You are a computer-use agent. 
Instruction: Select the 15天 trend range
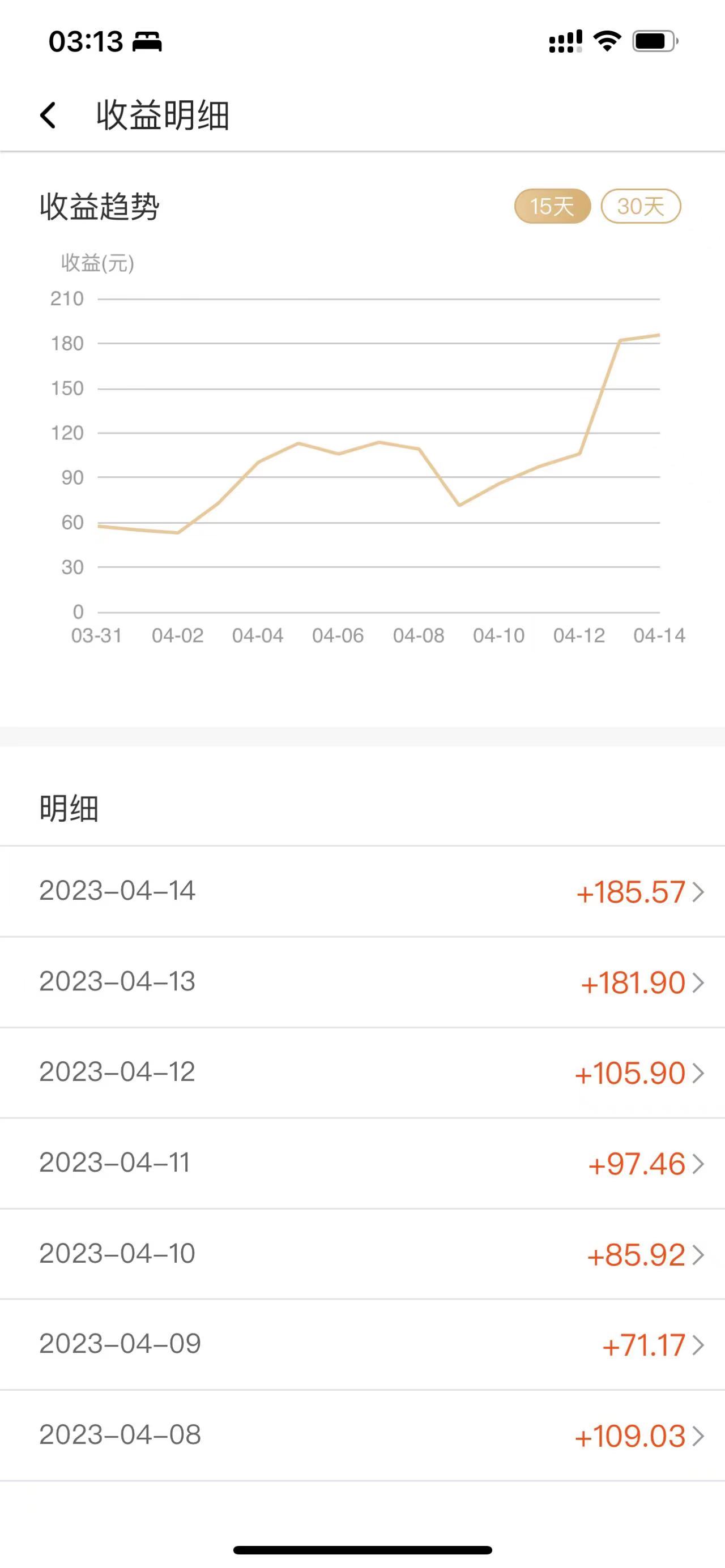552,206
